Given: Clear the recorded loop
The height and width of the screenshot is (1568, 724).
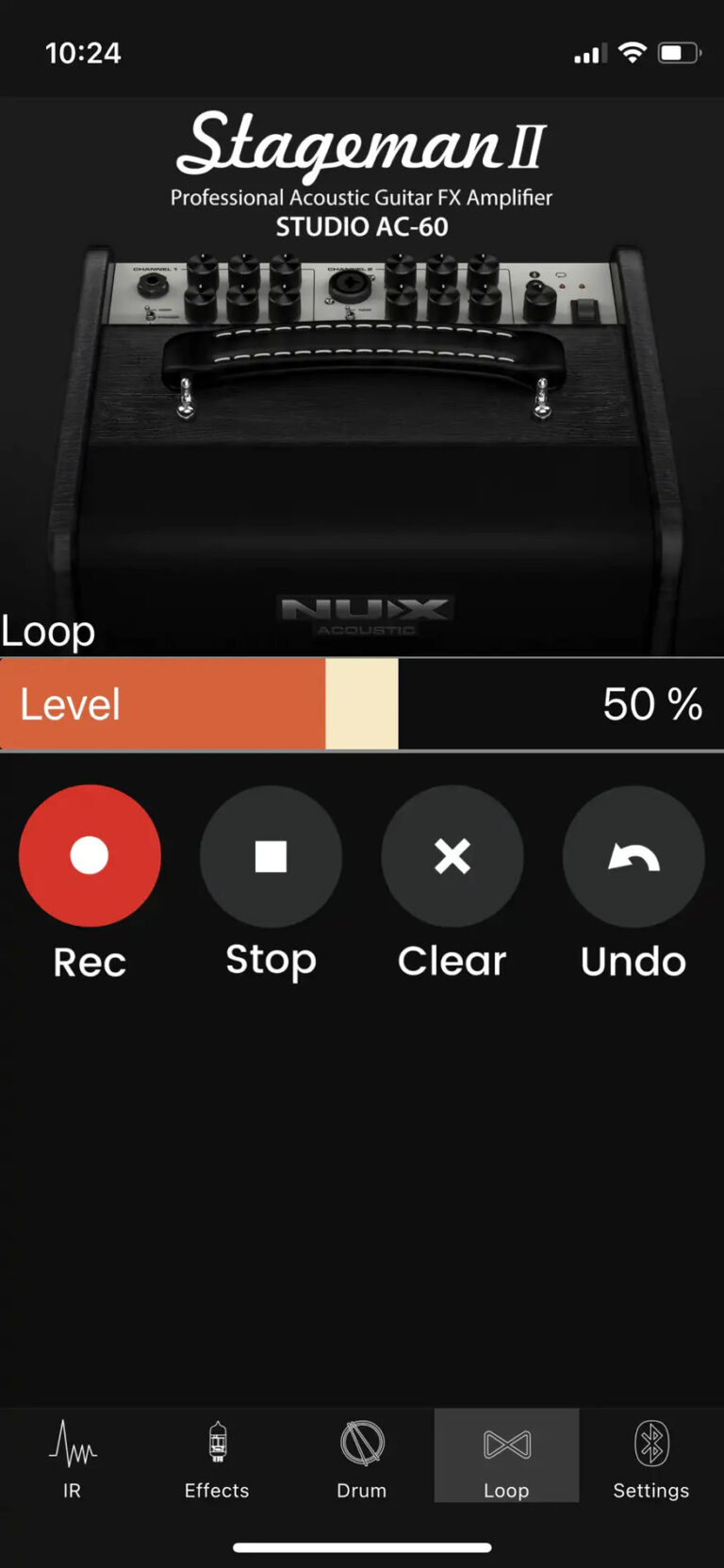Looking at the screenshot, I should [x=452, y=856].
